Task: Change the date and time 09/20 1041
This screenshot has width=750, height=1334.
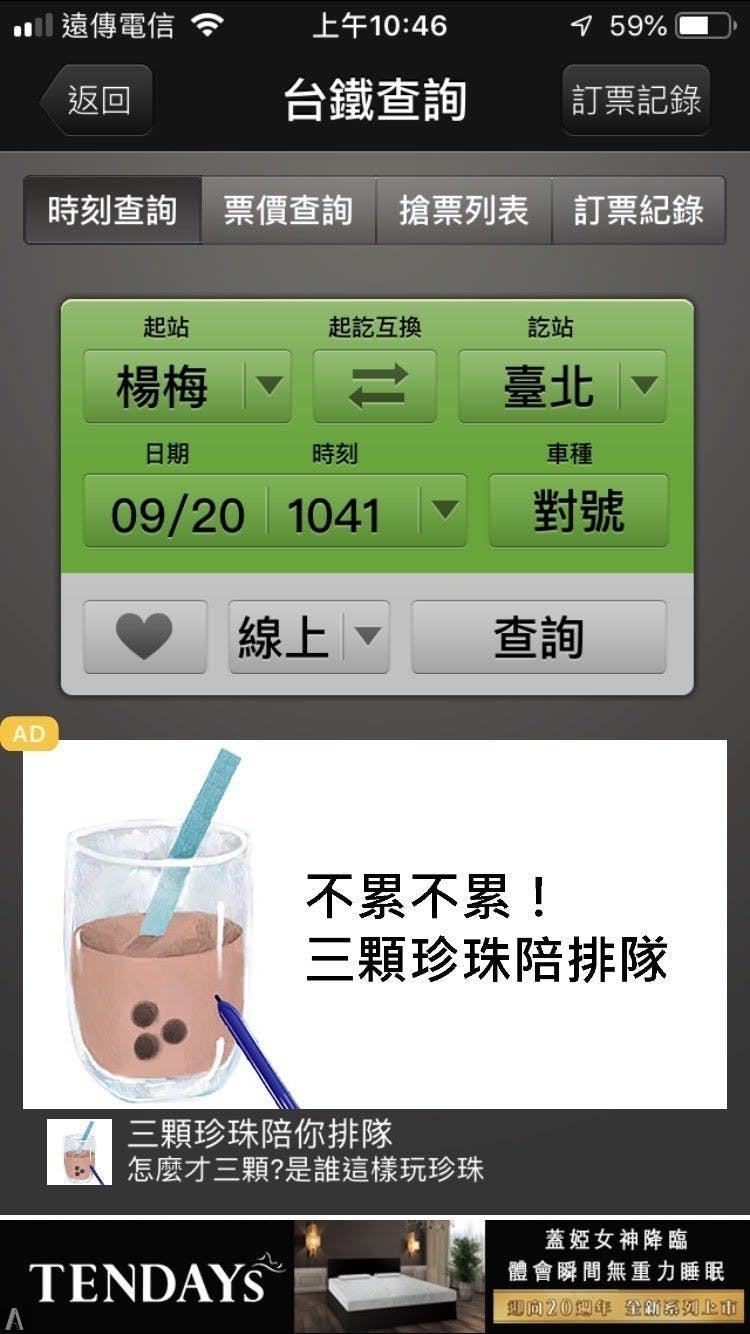Action: (x=274, y=512)
